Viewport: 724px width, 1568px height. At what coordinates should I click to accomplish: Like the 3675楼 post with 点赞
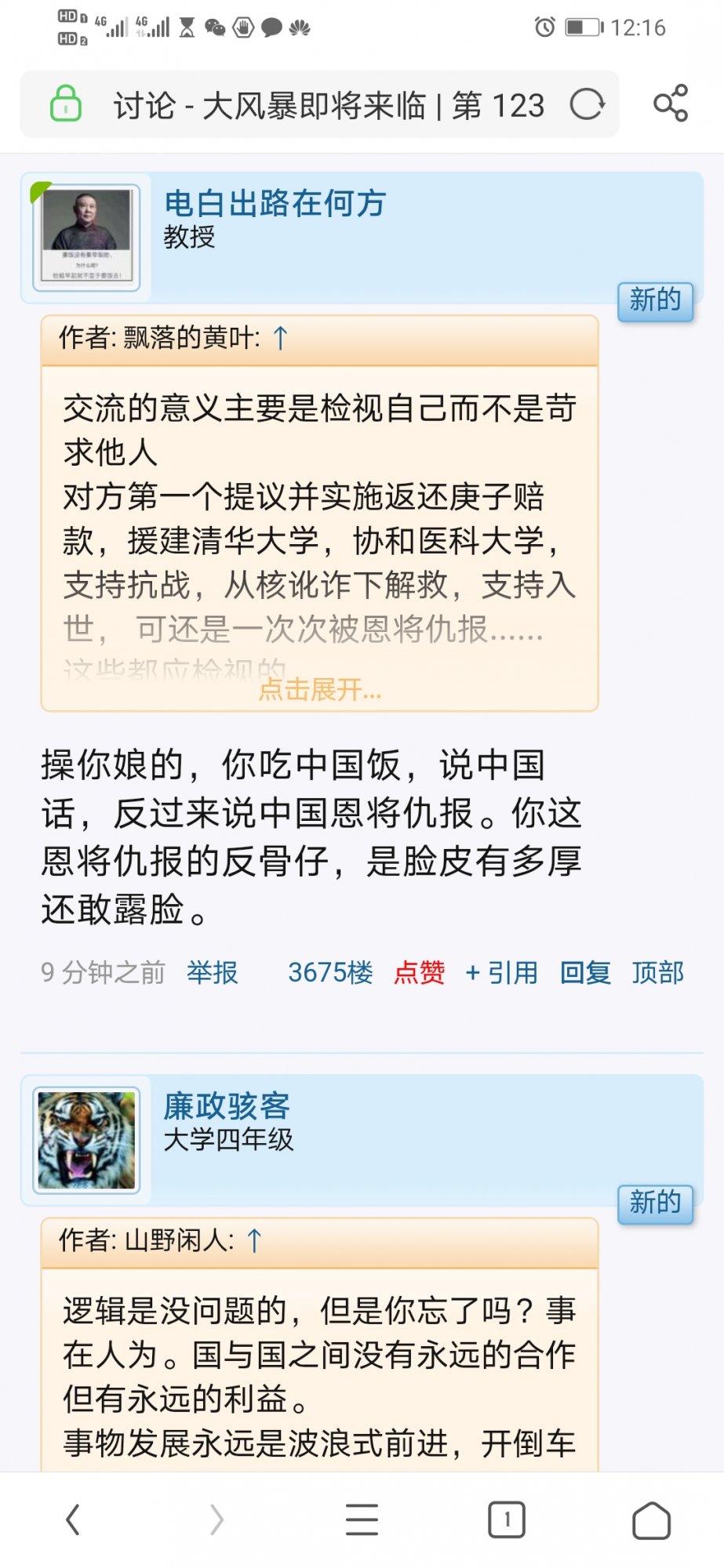click(x=419, y=973)
